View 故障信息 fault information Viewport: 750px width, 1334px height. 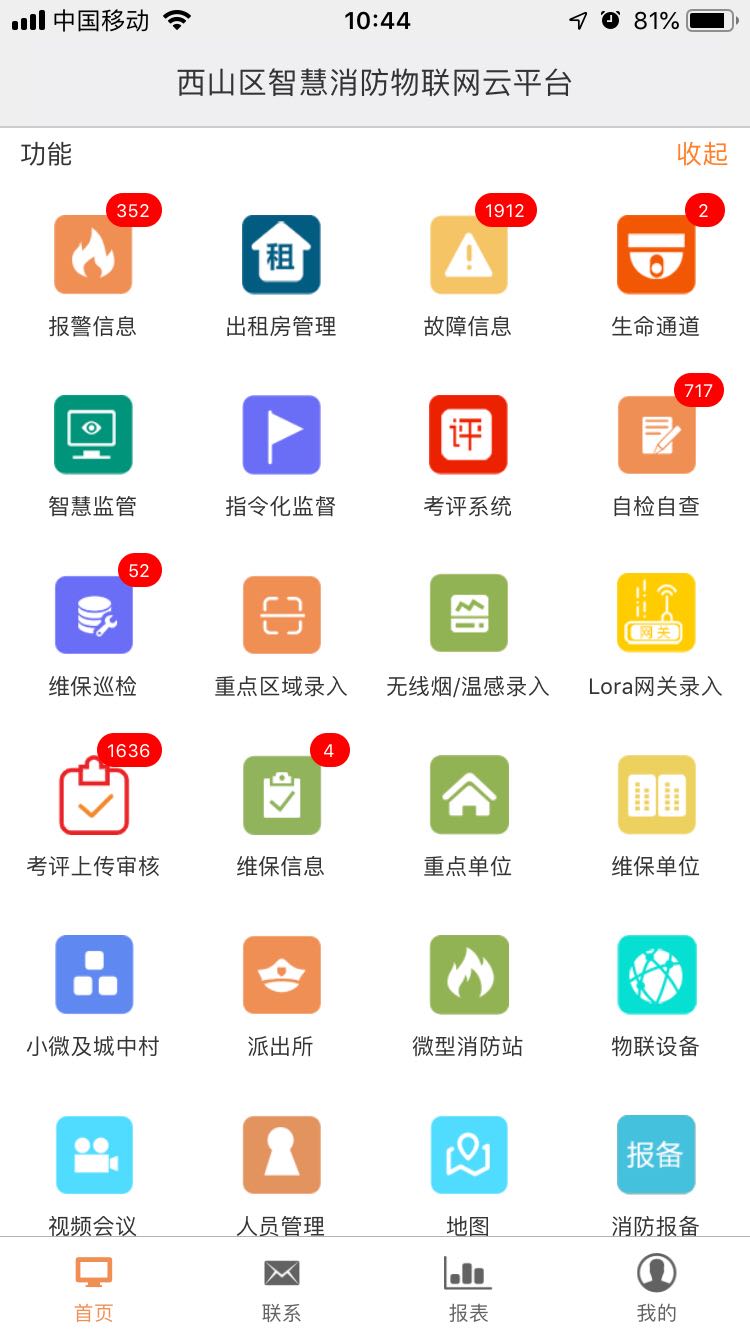(468, 255)
